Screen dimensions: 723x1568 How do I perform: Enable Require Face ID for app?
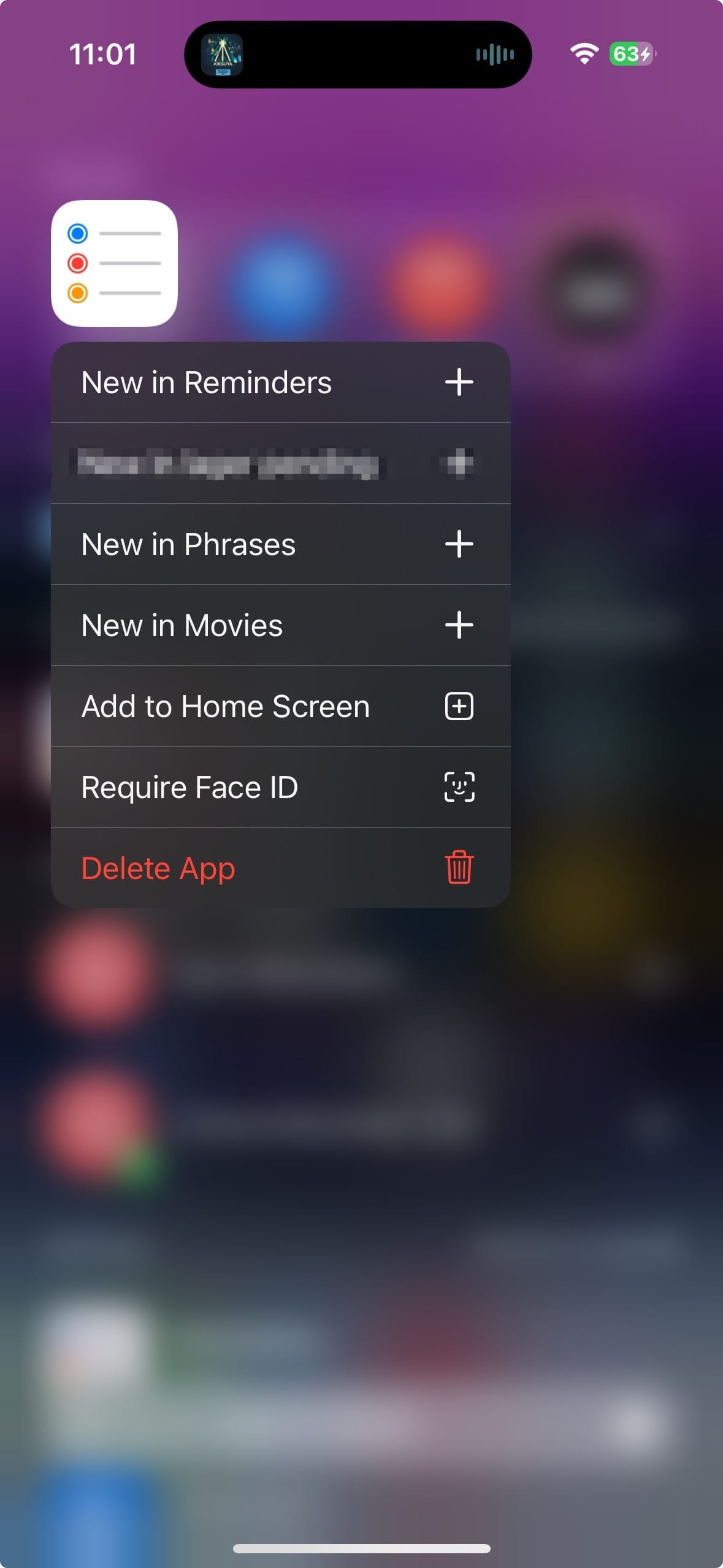click(x=280, y=787)
